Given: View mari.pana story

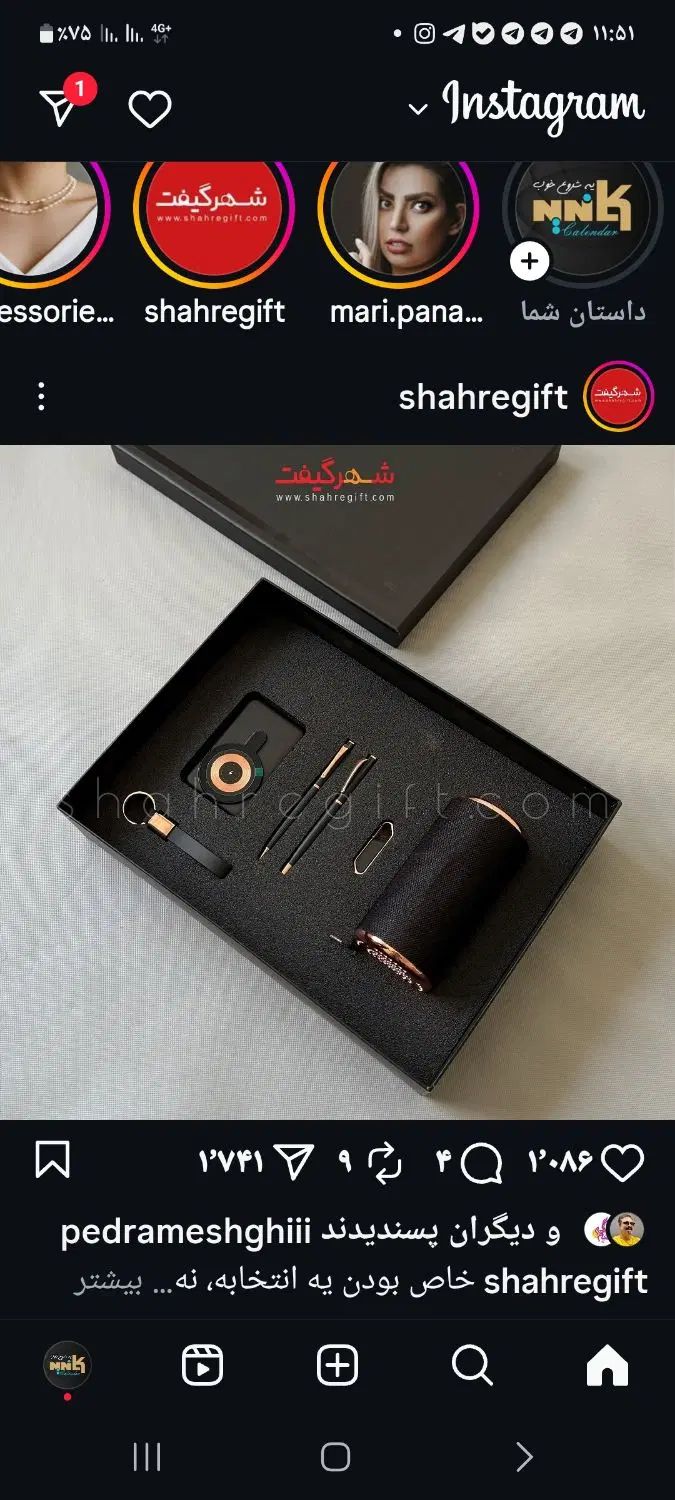Looking at the screenshot, I should click(x=397, y=212).
